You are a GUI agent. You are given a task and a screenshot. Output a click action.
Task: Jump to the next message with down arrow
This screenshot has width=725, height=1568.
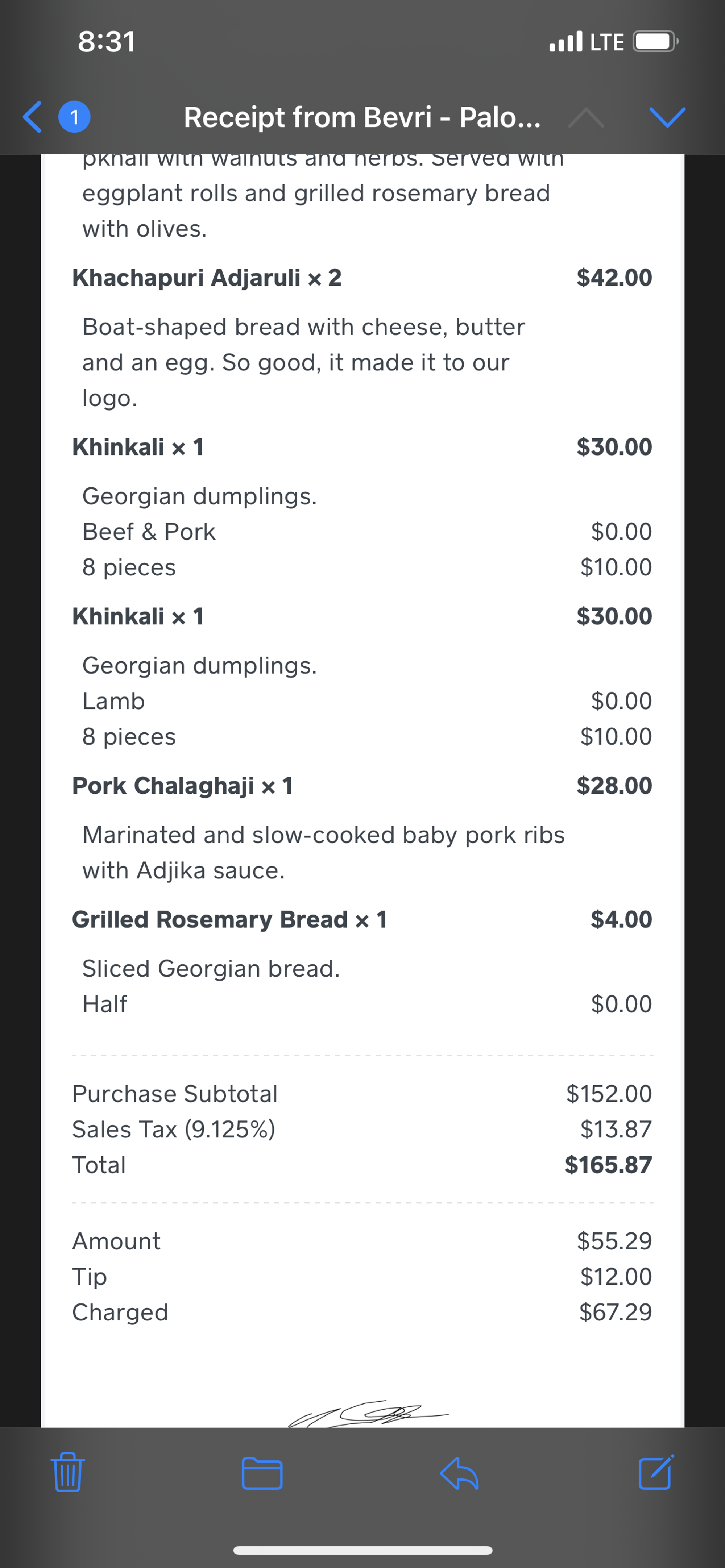point(667,117)
